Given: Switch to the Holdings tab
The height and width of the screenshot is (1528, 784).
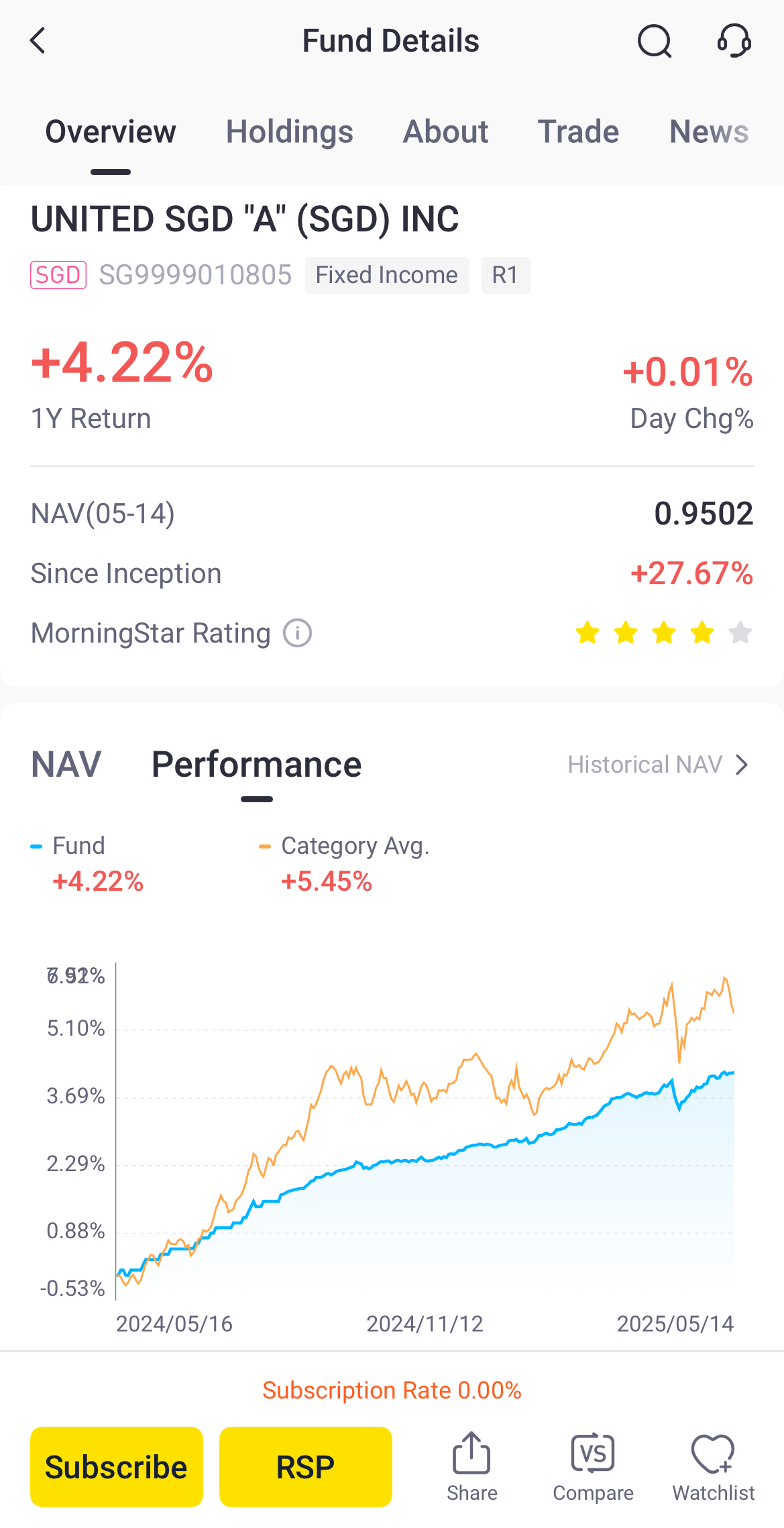Looking at the screenshot, I should 289,131.
